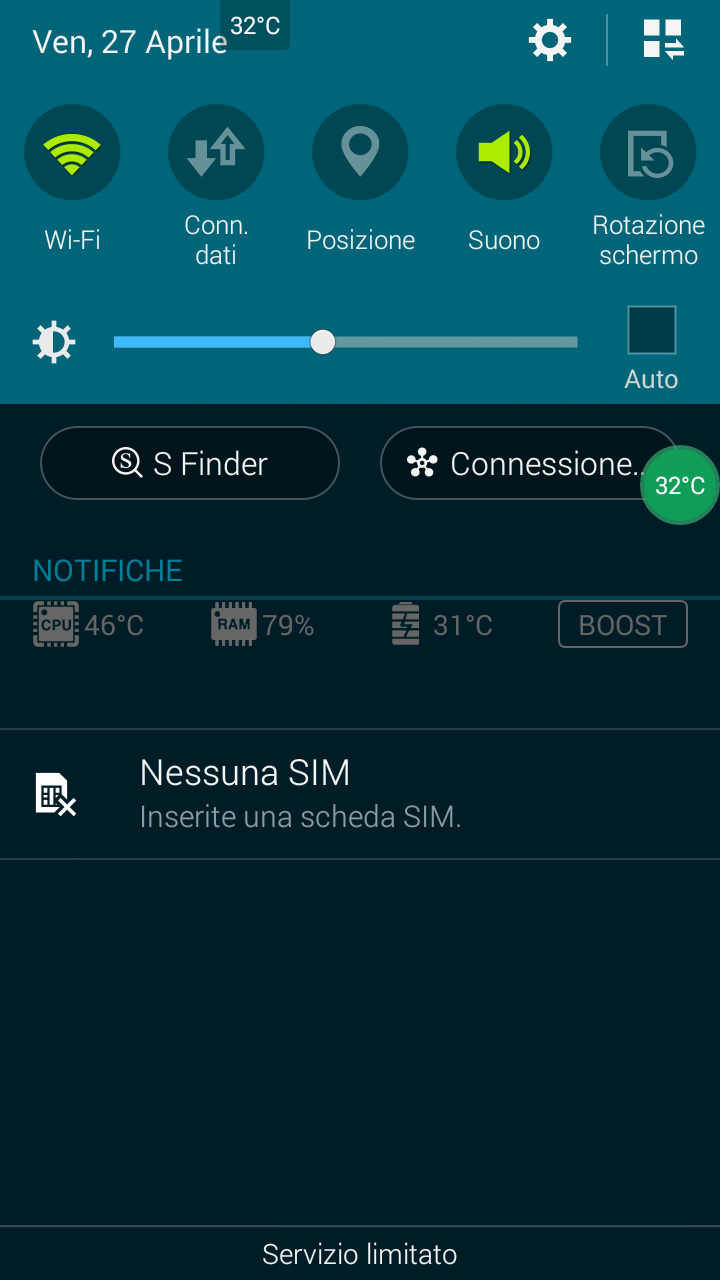Open settings via the gear icon
720x1280 pixels.
click(550, 41)
